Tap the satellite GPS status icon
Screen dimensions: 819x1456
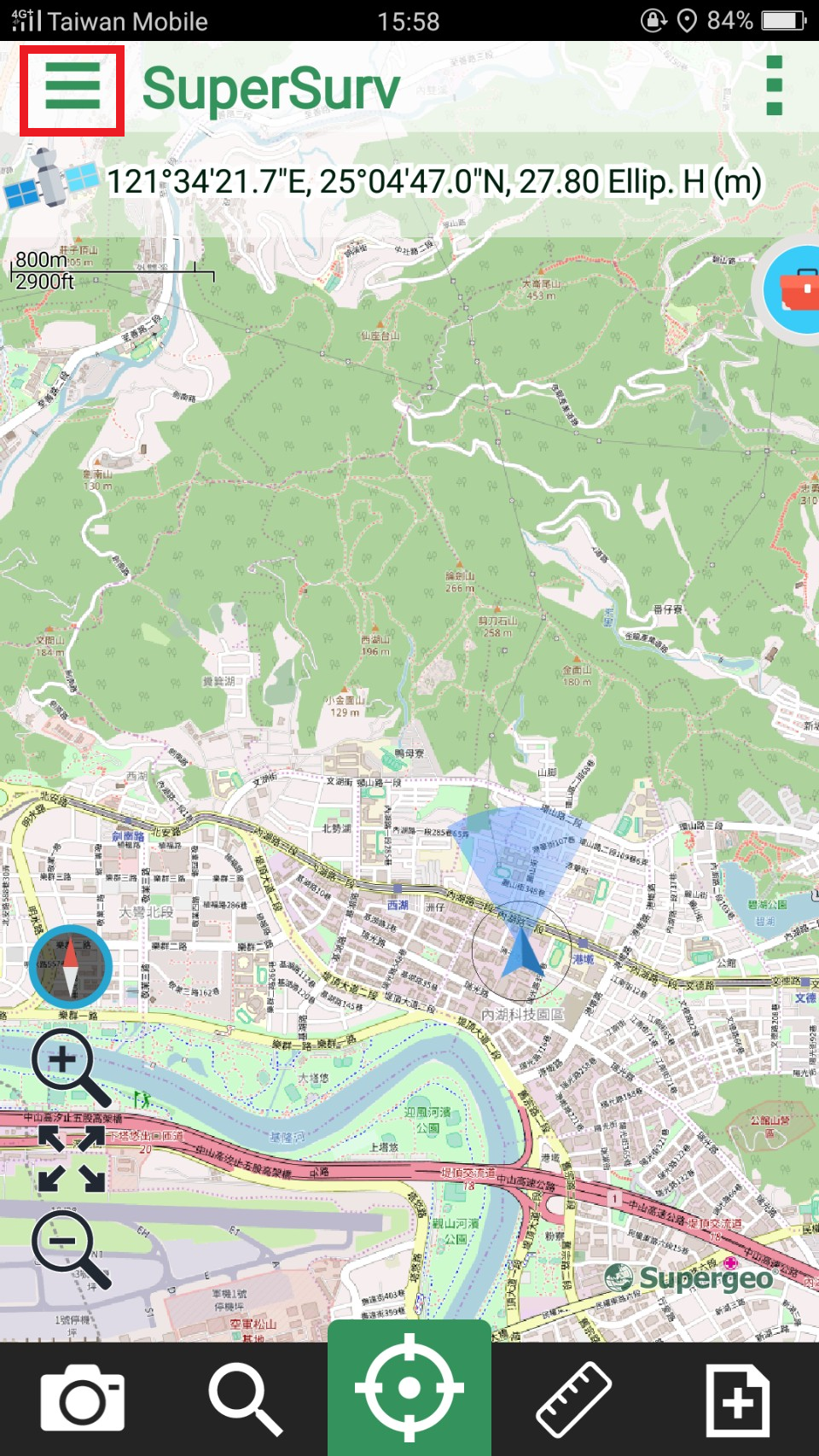pos(51,180)
